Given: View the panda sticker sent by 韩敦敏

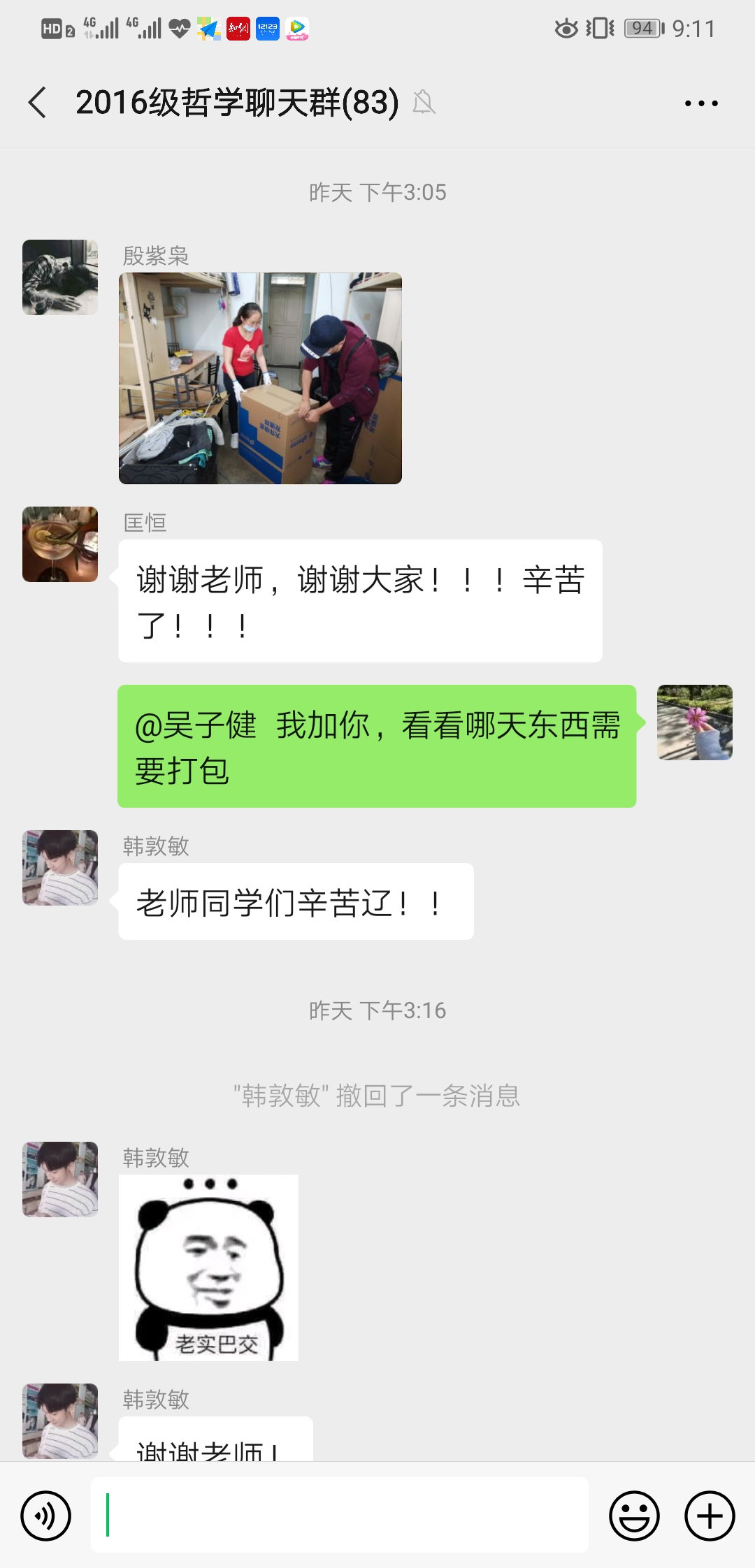Looking at the screenshot, I should 208,1268.
